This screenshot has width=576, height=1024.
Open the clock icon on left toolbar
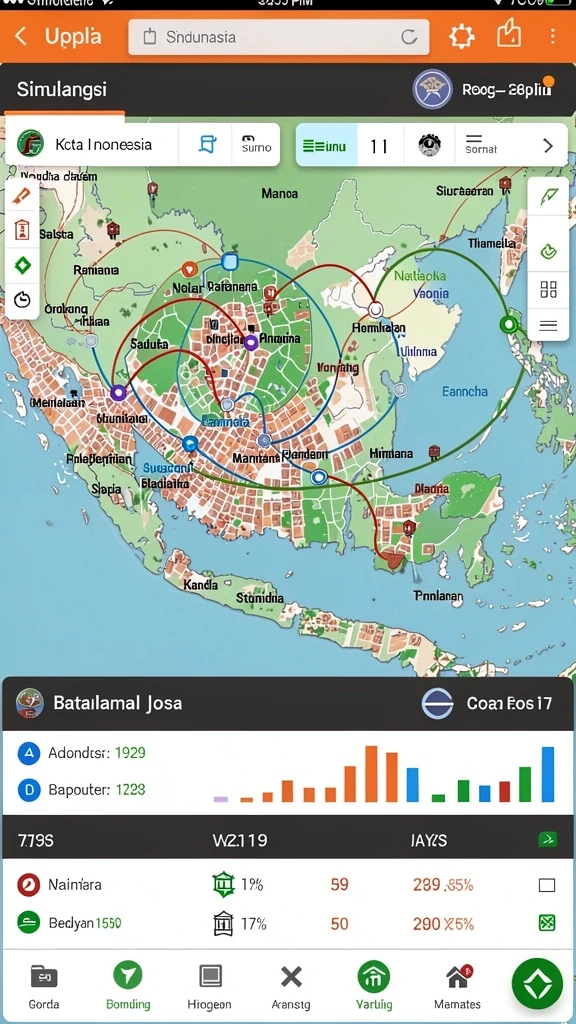point(22,299)
